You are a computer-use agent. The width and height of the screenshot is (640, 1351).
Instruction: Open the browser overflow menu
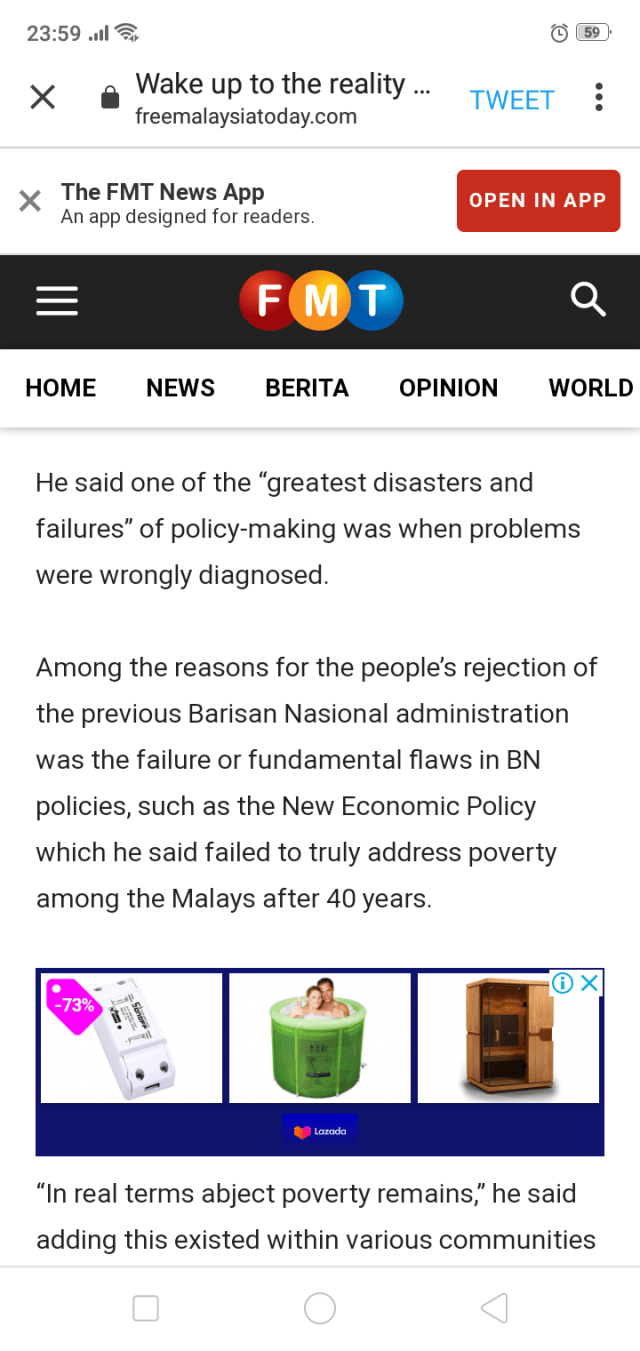click(598, 97)
